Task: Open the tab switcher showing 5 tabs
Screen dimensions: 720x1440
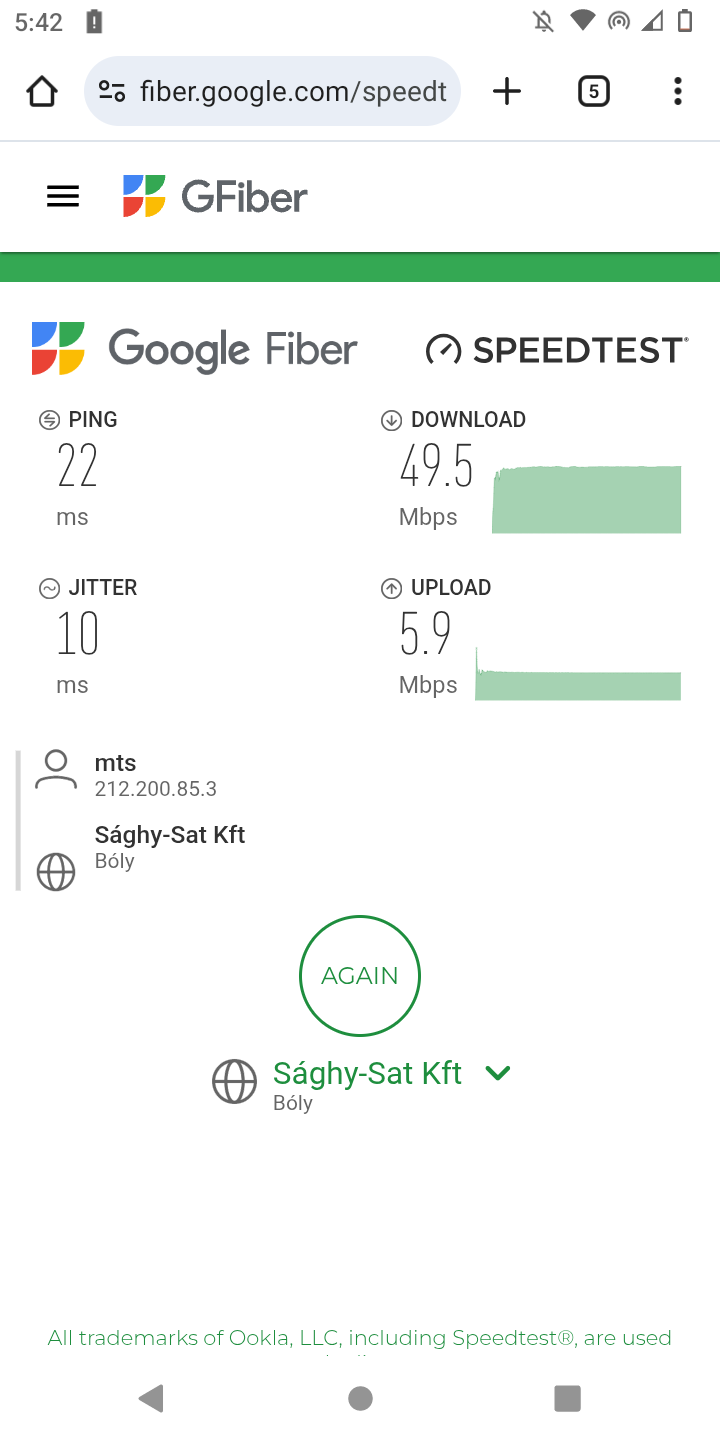Action: (x=593, y=92)
